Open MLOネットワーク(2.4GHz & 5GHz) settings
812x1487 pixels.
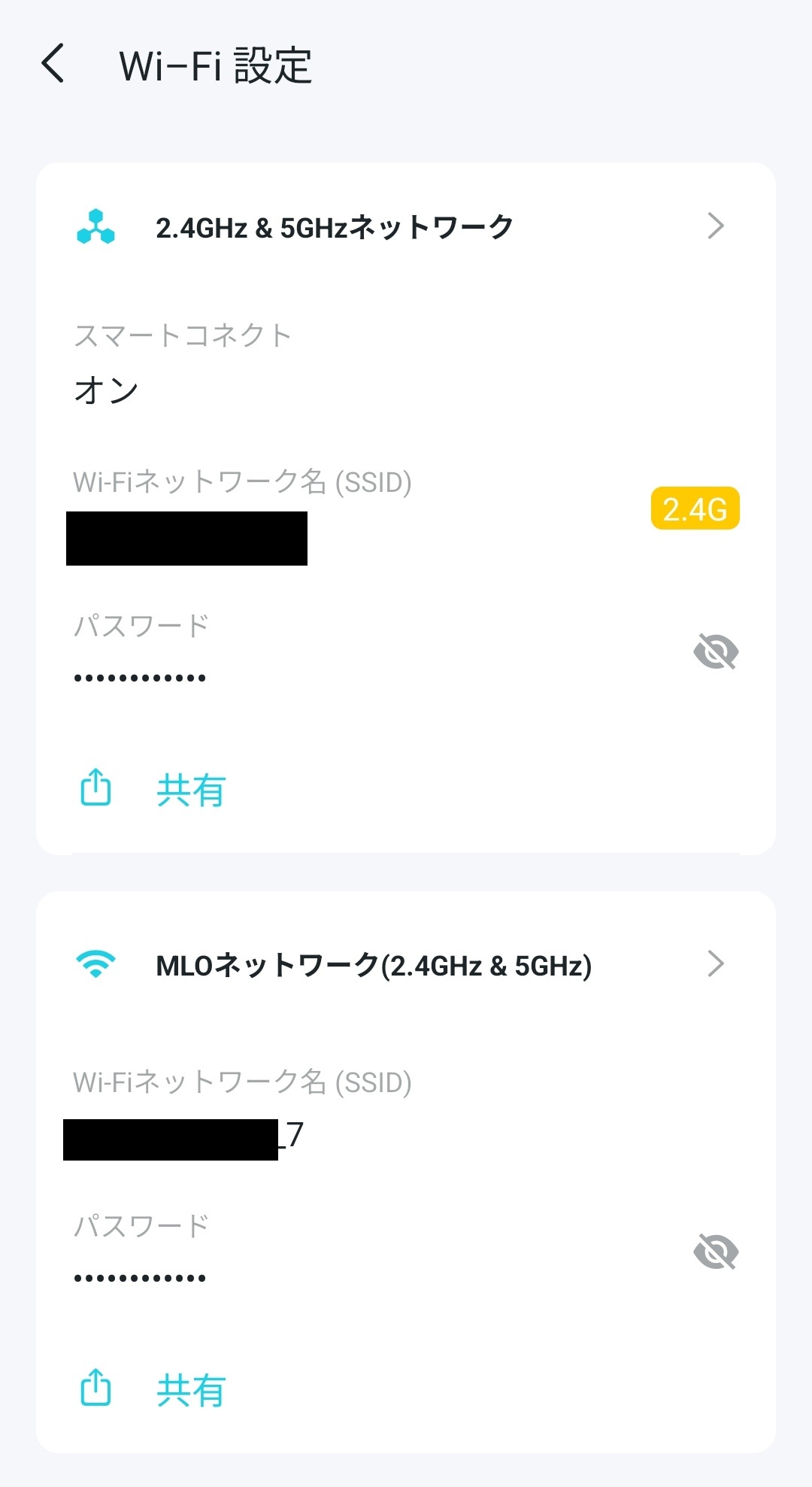(x=406, y=965)
